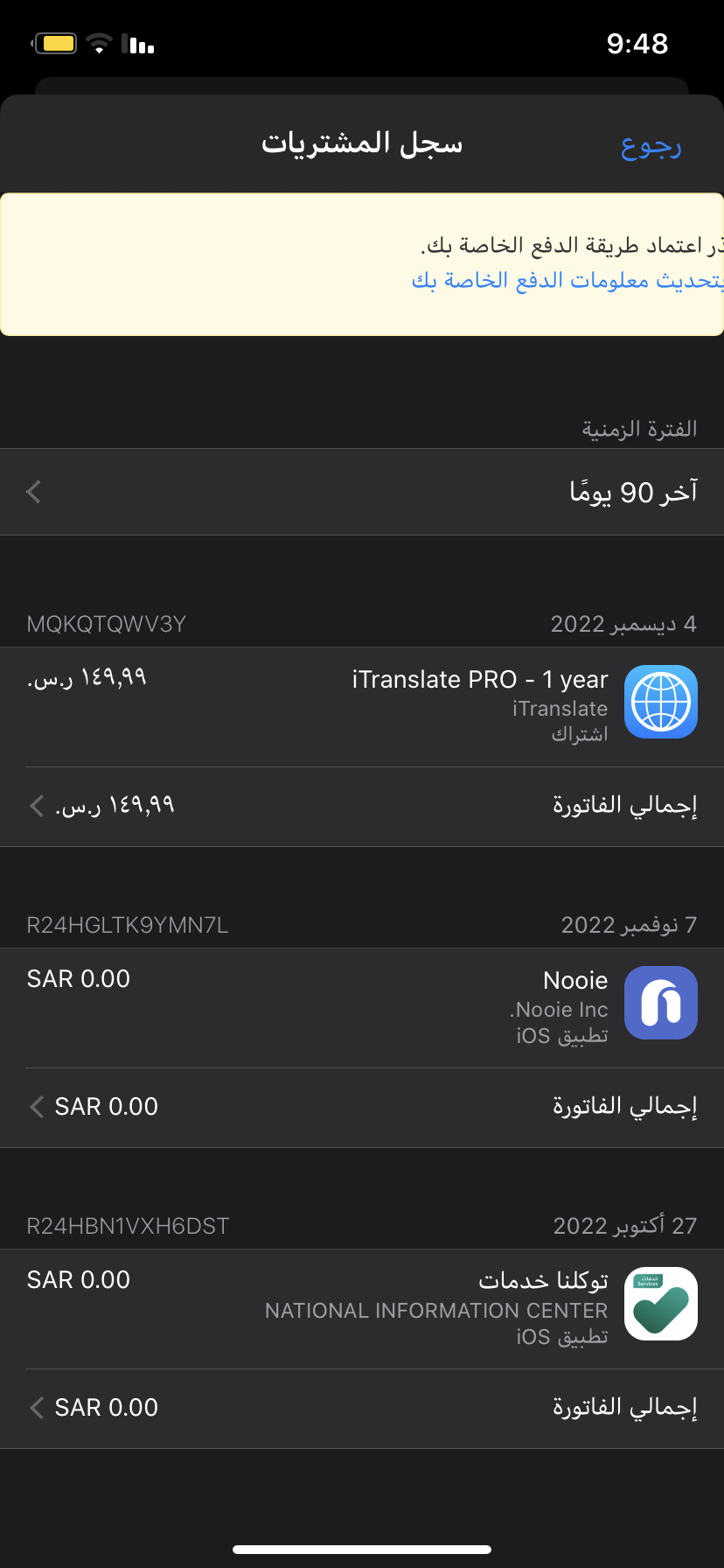Tap the رجوع back button
724x1568 pixels.
pos(651,145)
